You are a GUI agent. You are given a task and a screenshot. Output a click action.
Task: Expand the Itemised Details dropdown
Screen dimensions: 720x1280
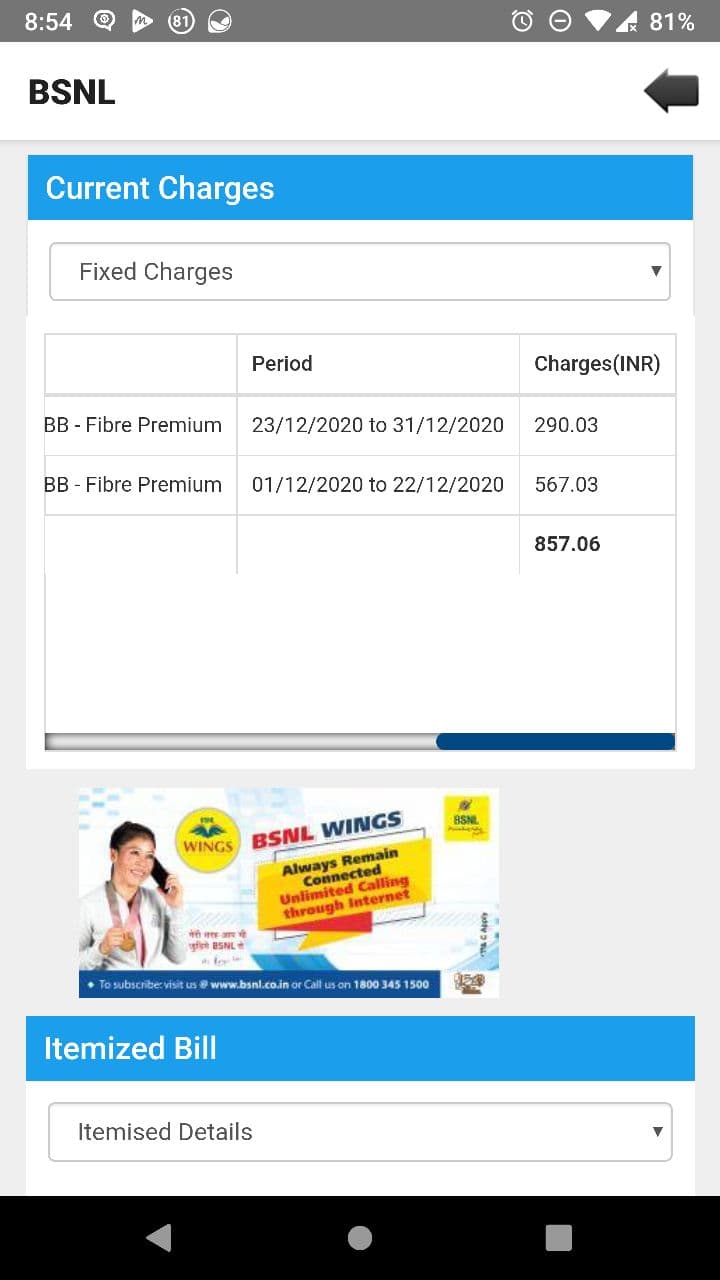(360, 1132)
